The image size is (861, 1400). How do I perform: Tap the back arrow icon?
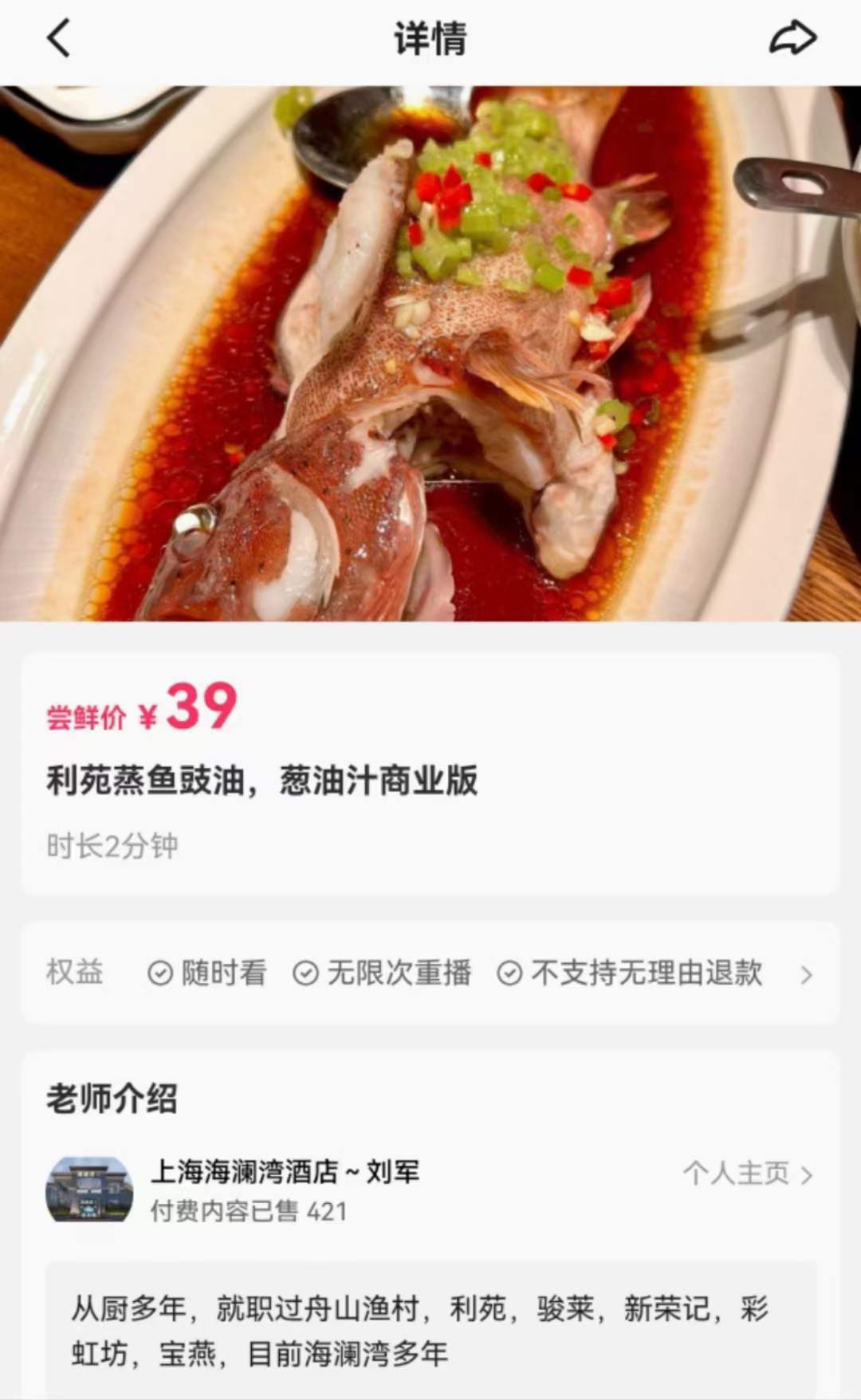(x=57, y=37)
